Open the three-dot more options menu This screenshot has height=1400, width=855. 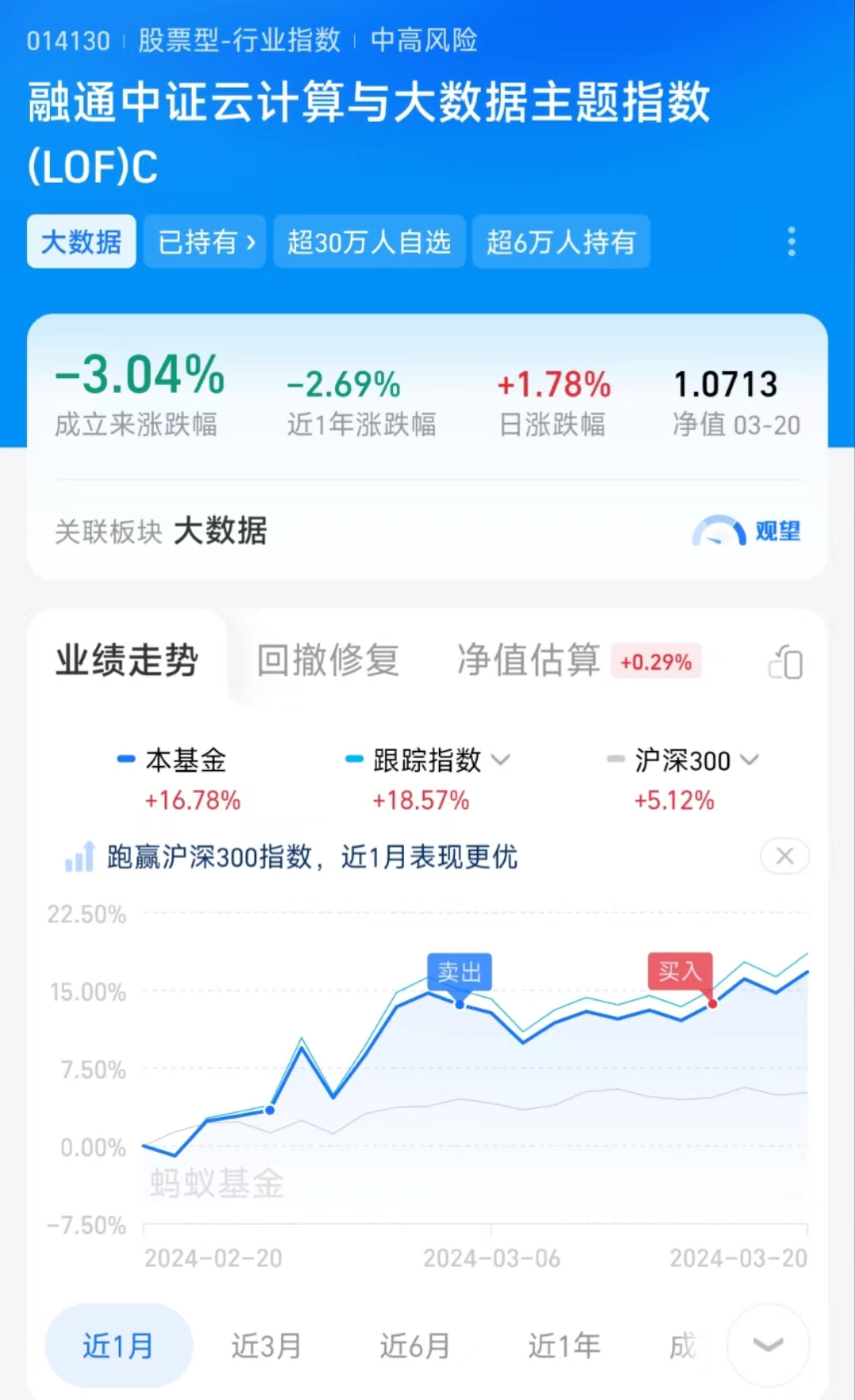click(x=791, y=242)
